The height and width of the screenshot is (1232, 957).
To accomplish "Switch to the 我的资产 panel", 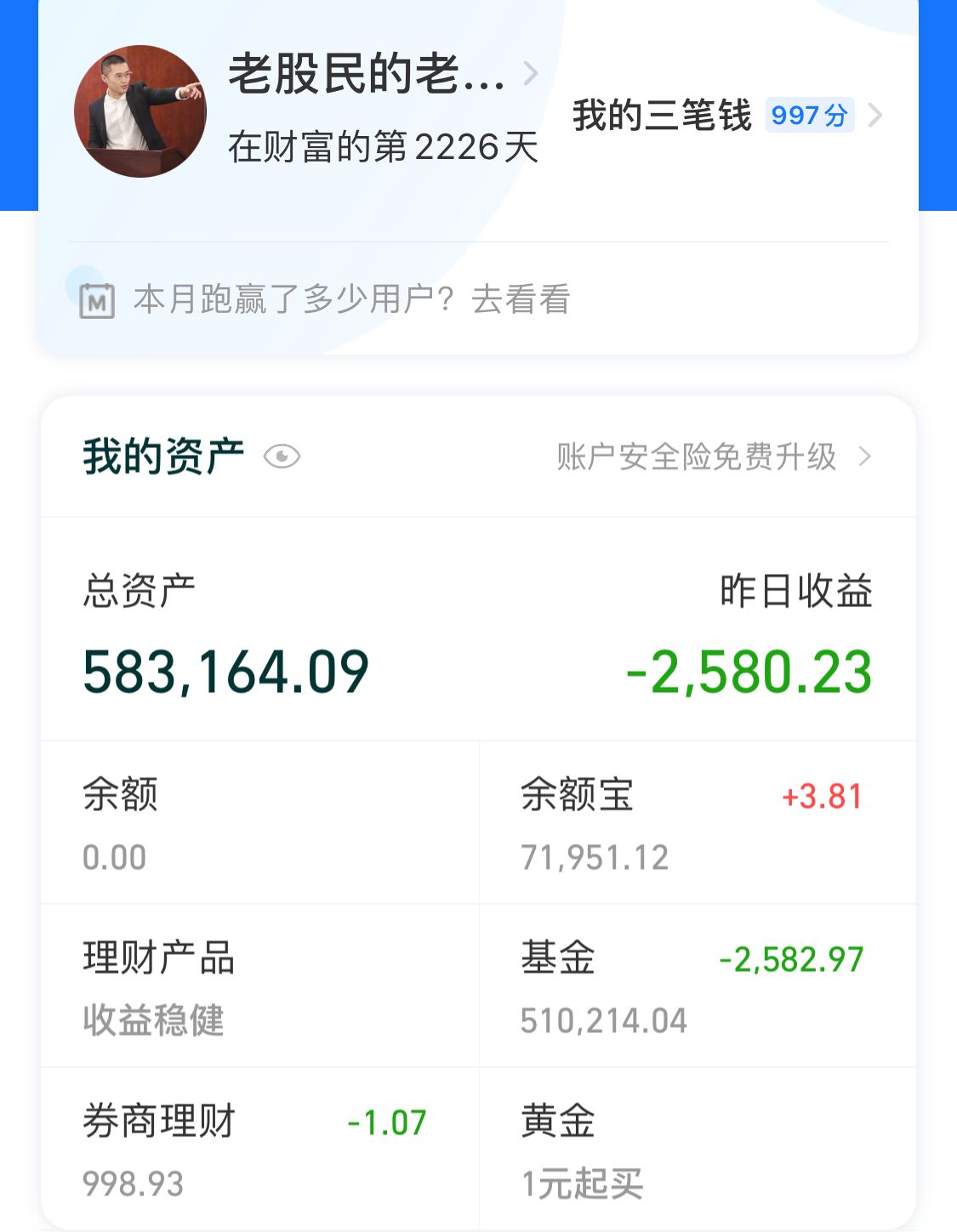I will pyautogui.click(x=162, y=457).
